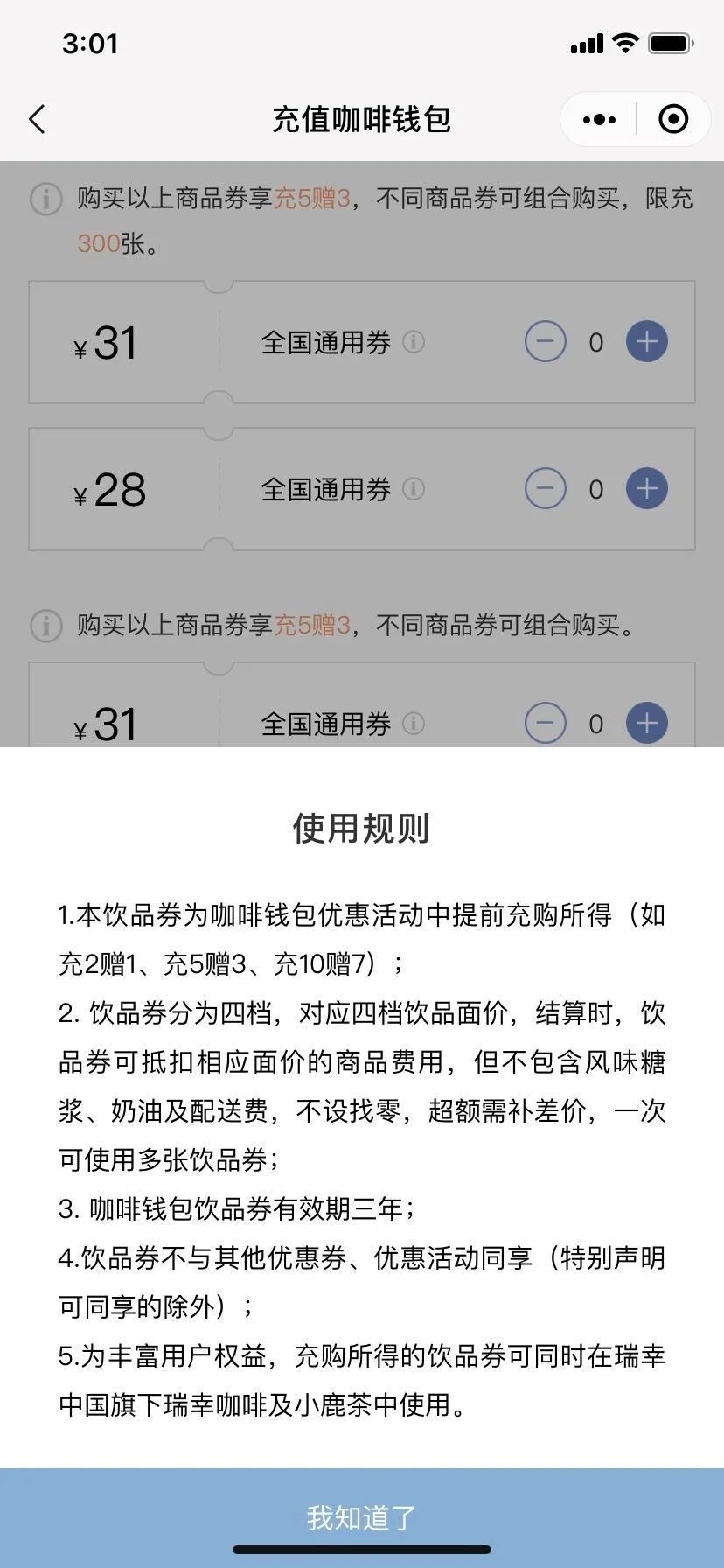Go back from 充值咖啡钱包
This screenshot has width=724, height=1568.
pyautogui.click(x=37, y=120)
